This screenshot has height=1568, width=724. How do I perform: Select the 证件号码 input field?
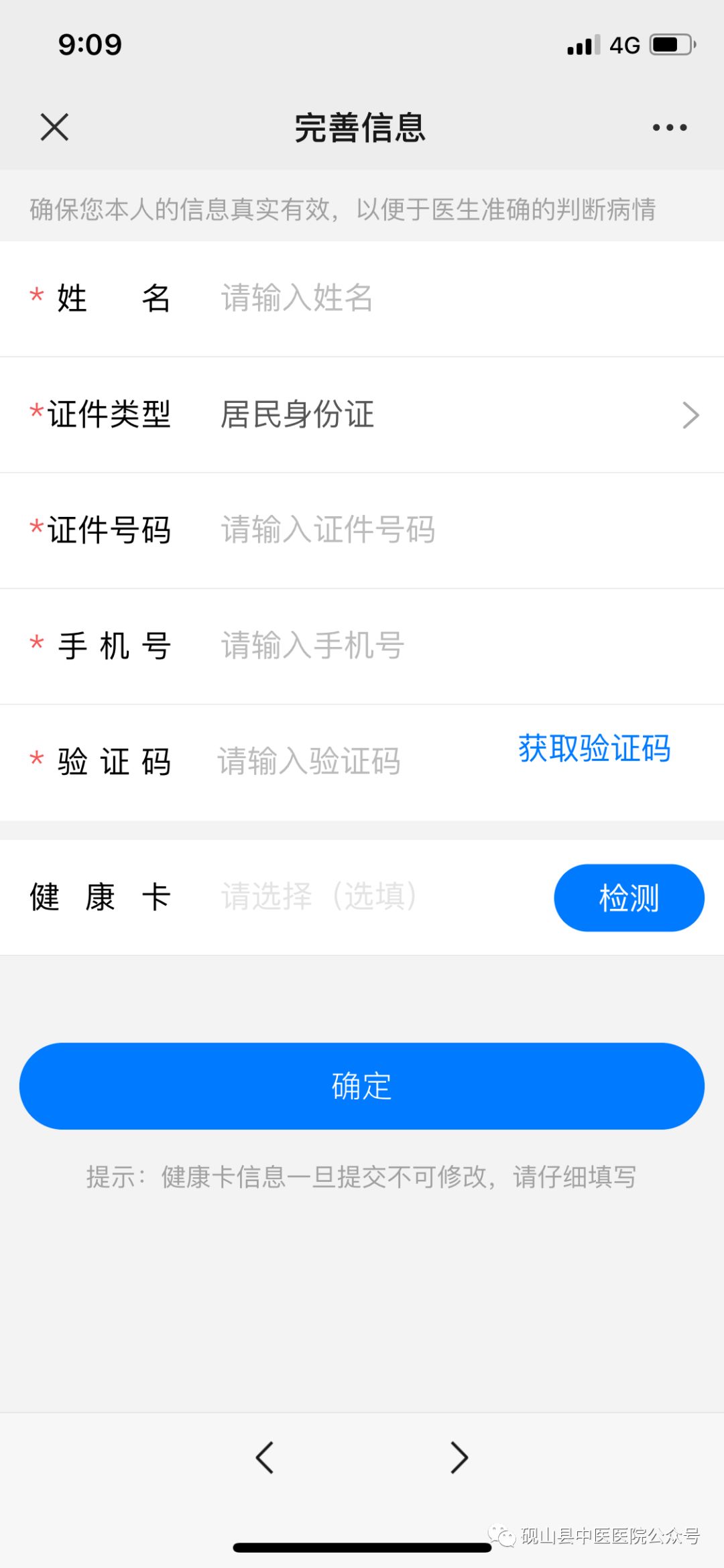456,530
